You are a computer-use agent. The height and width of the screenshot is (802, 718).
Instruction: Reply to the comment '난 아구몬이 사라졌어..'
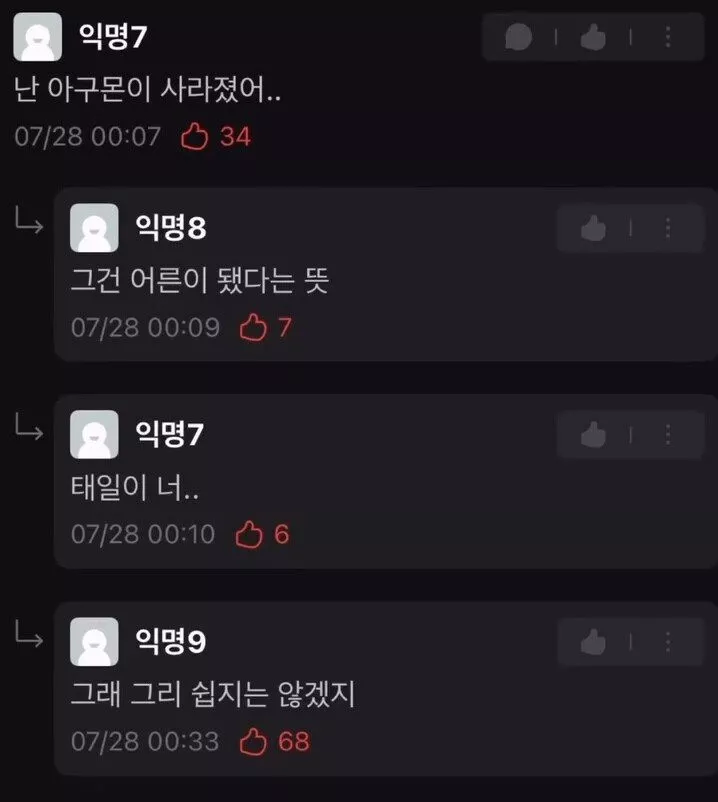pos(518,38)
